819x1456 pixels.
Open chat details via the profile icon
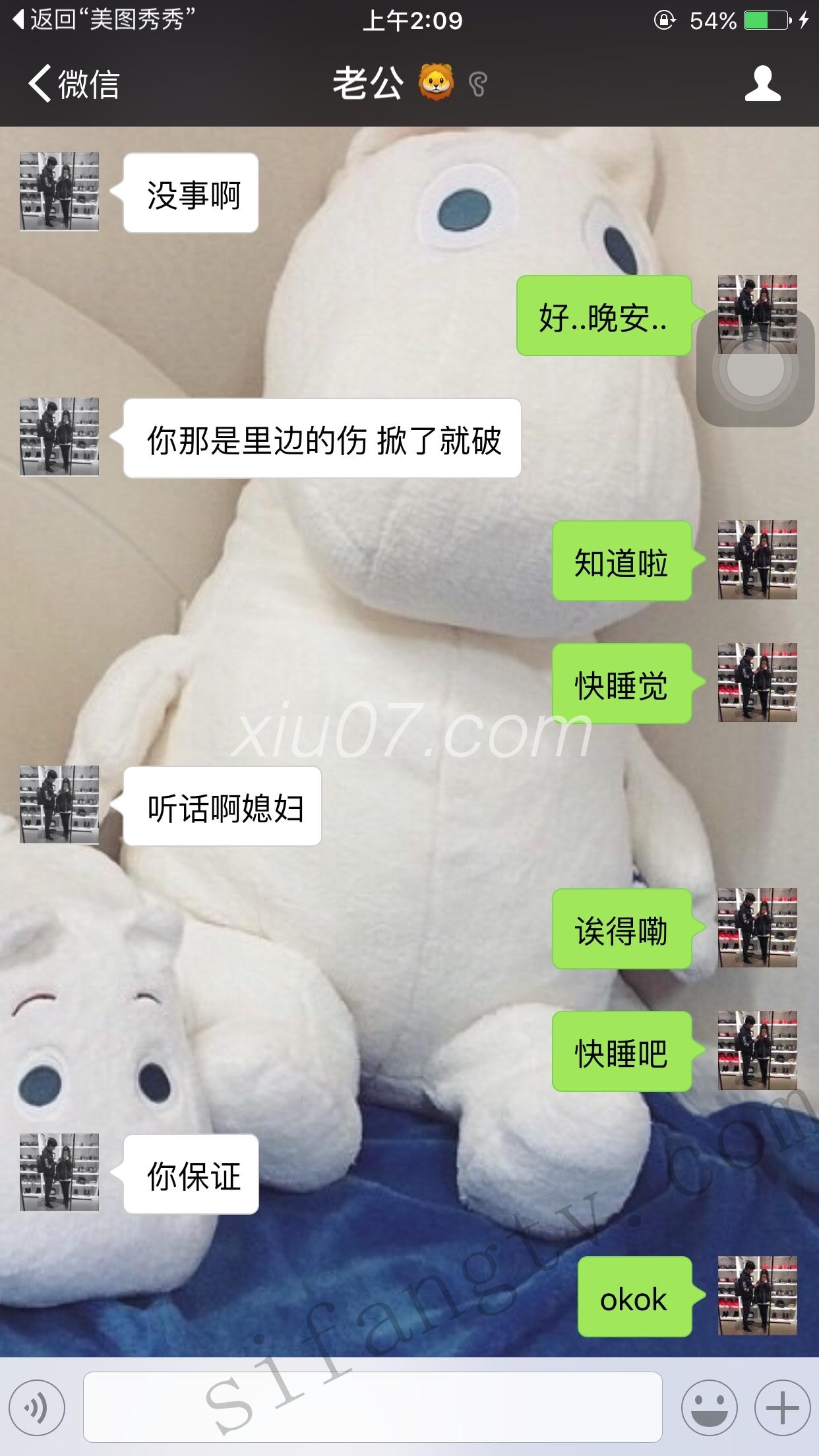coord(762,84)
